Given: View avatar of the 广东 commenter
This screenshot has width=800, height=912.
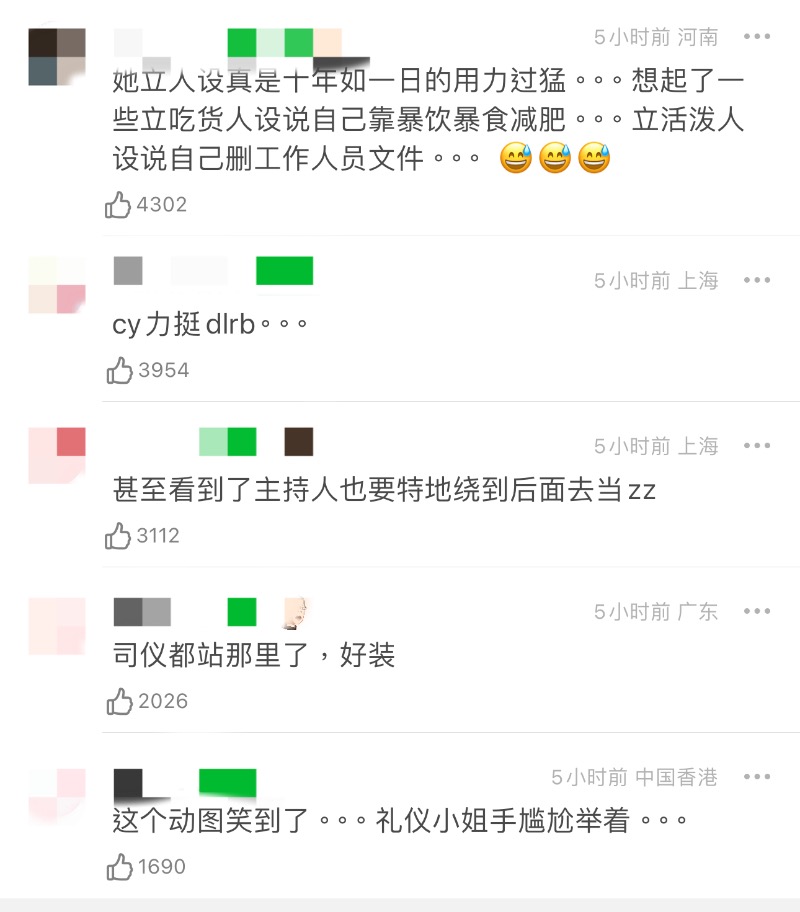Looking at the screenshot, I should click(57, 626).
